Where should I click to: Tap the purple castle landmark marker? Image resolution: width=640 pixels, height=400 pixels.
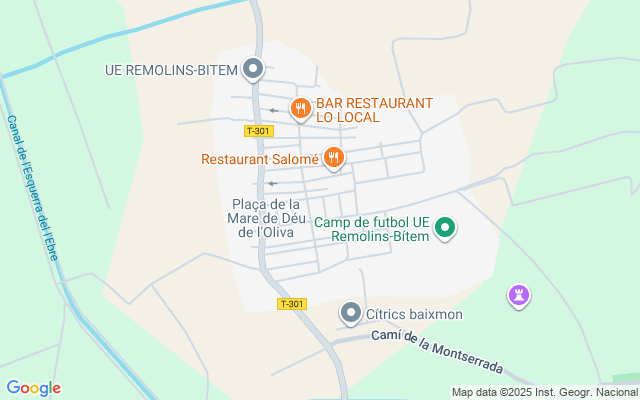(519, 295)
